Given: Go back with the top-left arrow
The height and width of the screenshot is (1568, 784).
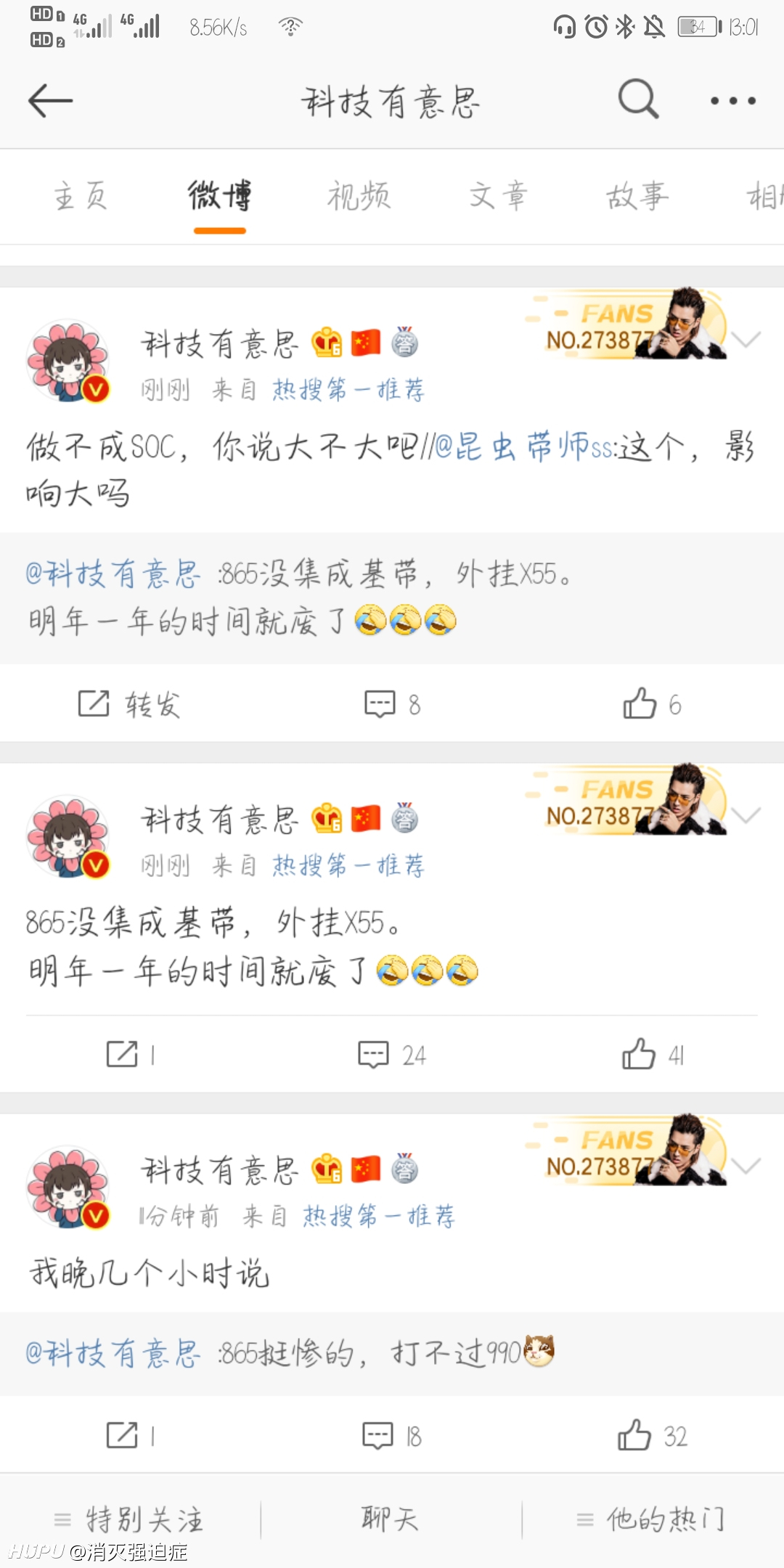Looking at the screenshot, I should [50, 100].
